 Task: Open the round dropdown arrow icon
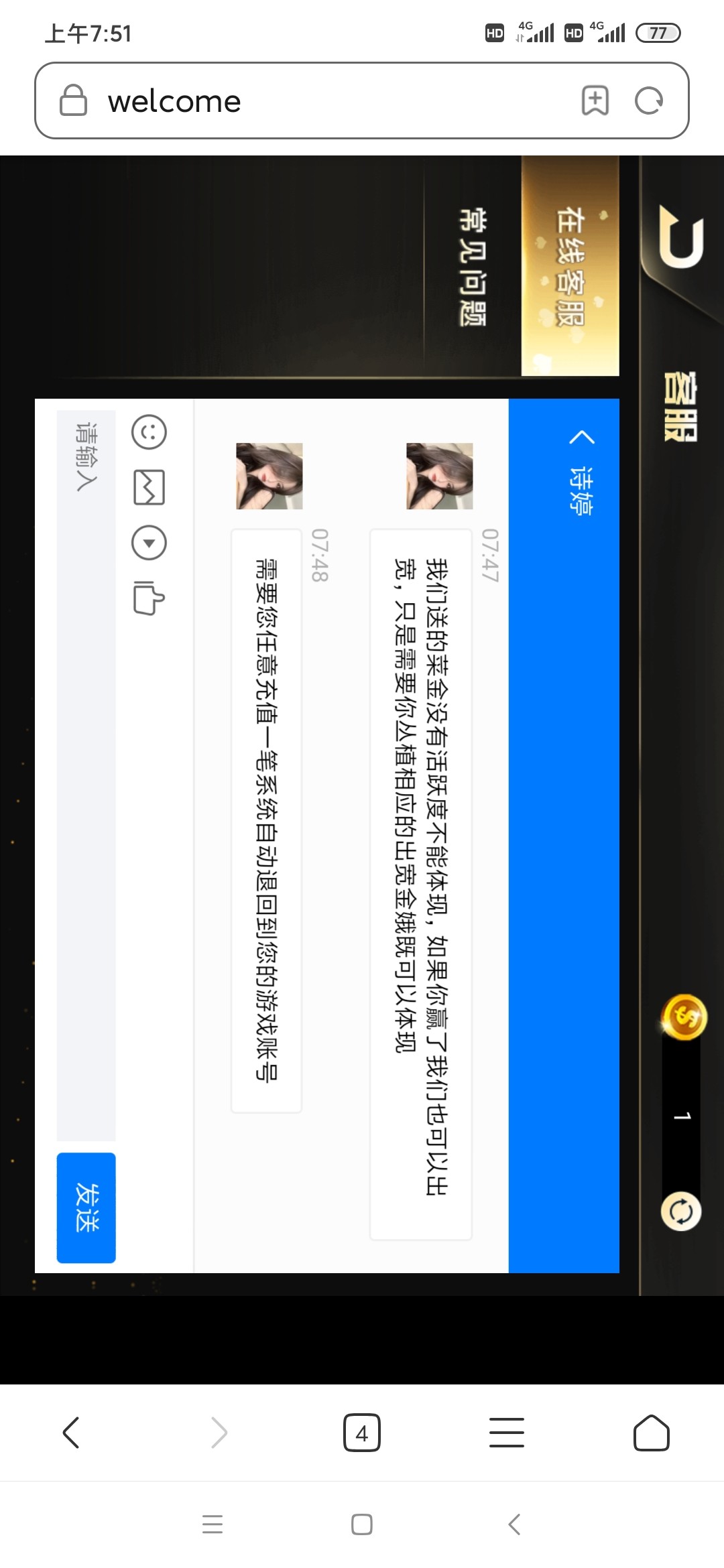[x=149, y=542]
